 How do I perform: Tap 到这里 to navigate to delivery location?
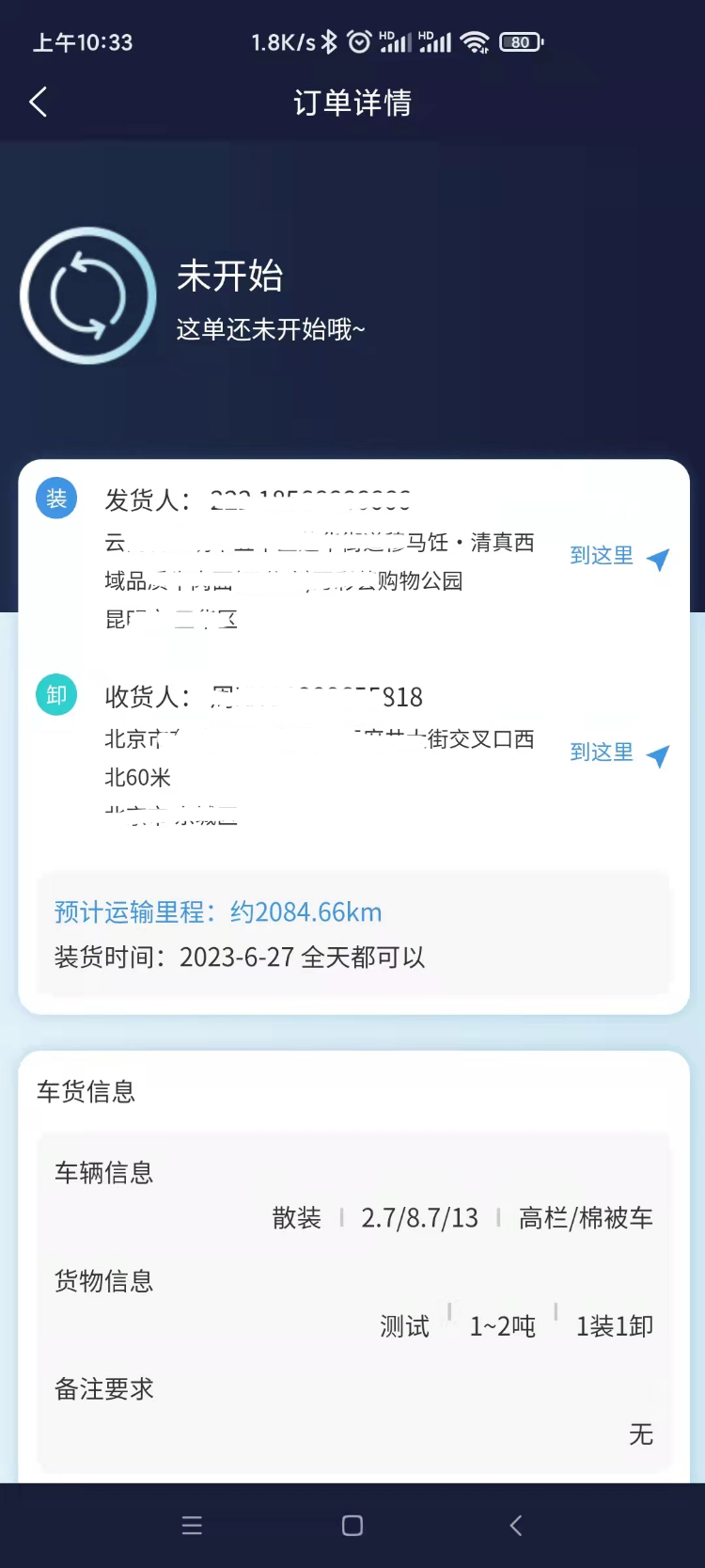(x=601, y=752)
